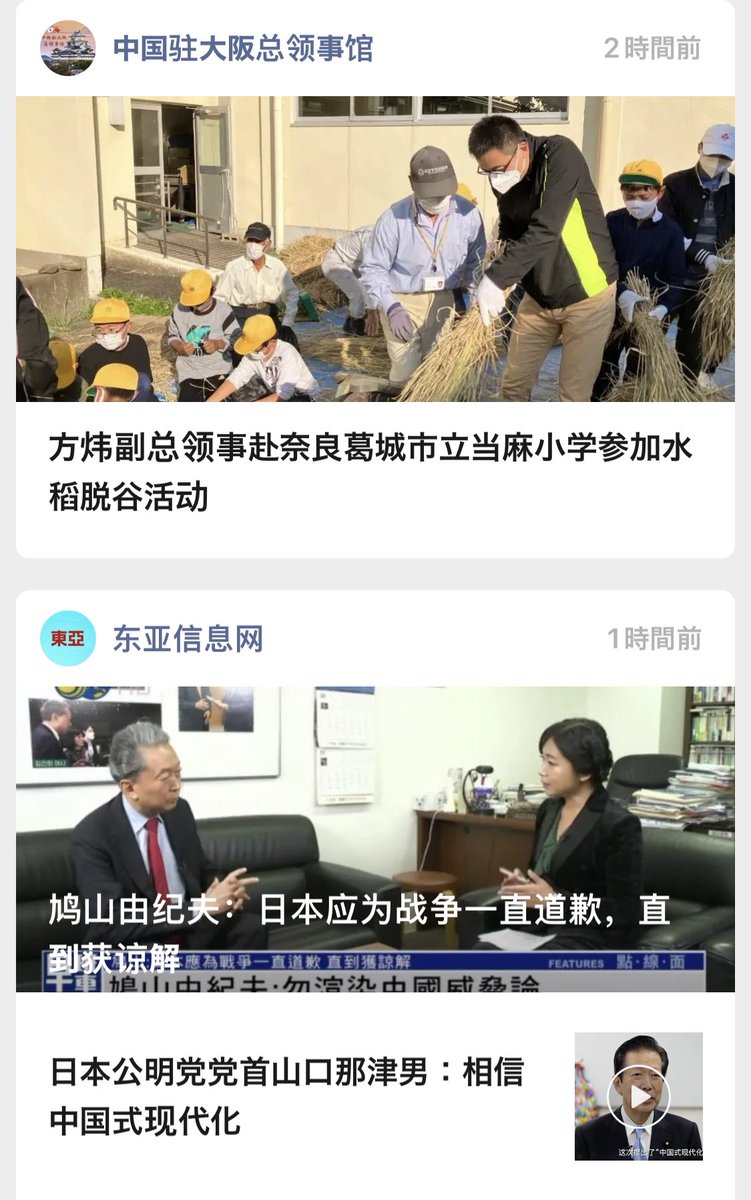Open 东亚信息网 account name
This screenshot has width=751, height=1200.
(188, 638)
